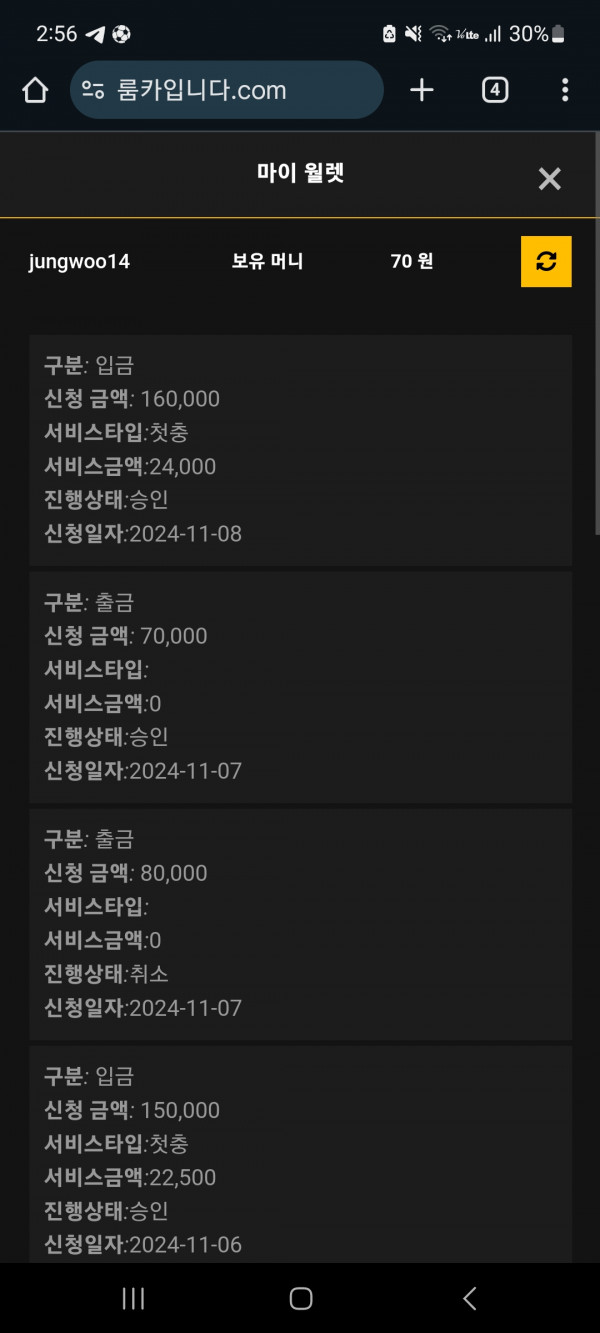Close the 마이 월렛 panel

coord(549,179)
